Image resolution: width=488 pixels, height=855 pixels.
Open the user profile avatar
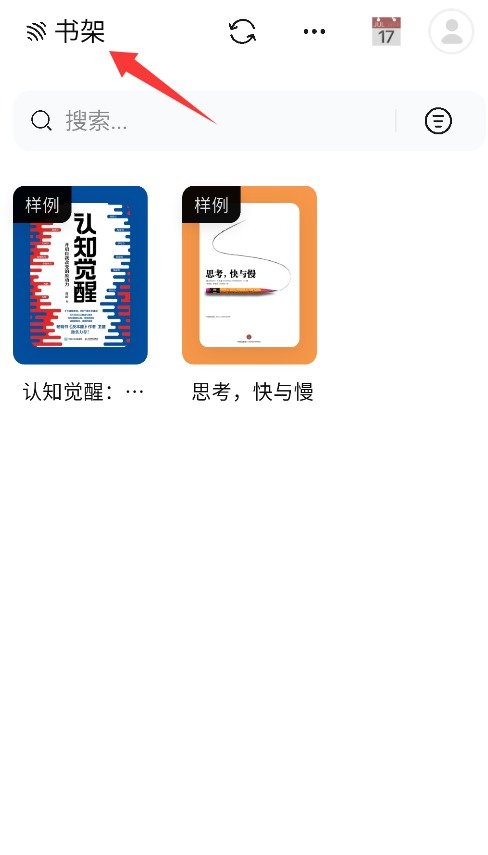(451, 32)
